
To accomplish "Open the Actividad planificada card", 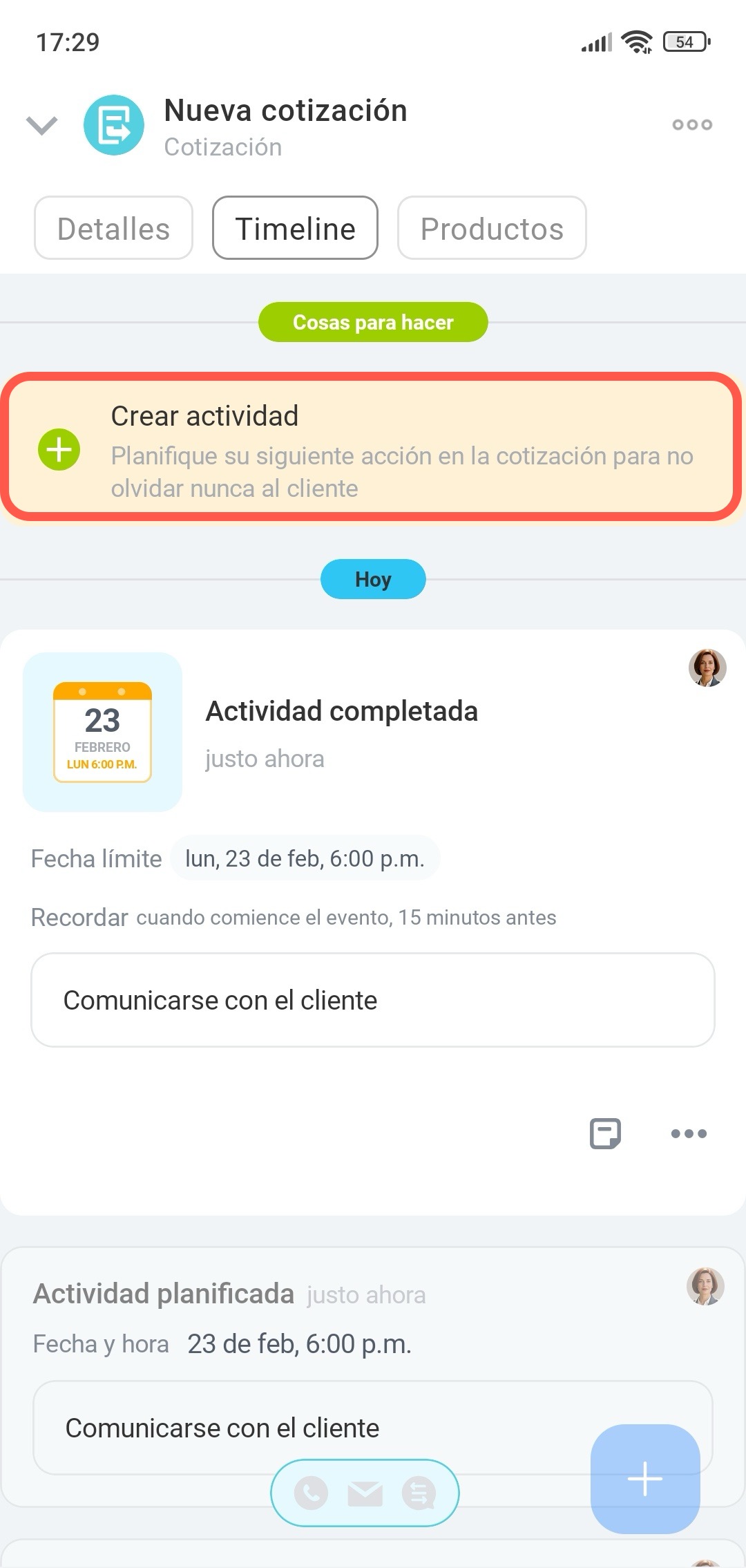I will [x=164, y=1294].
